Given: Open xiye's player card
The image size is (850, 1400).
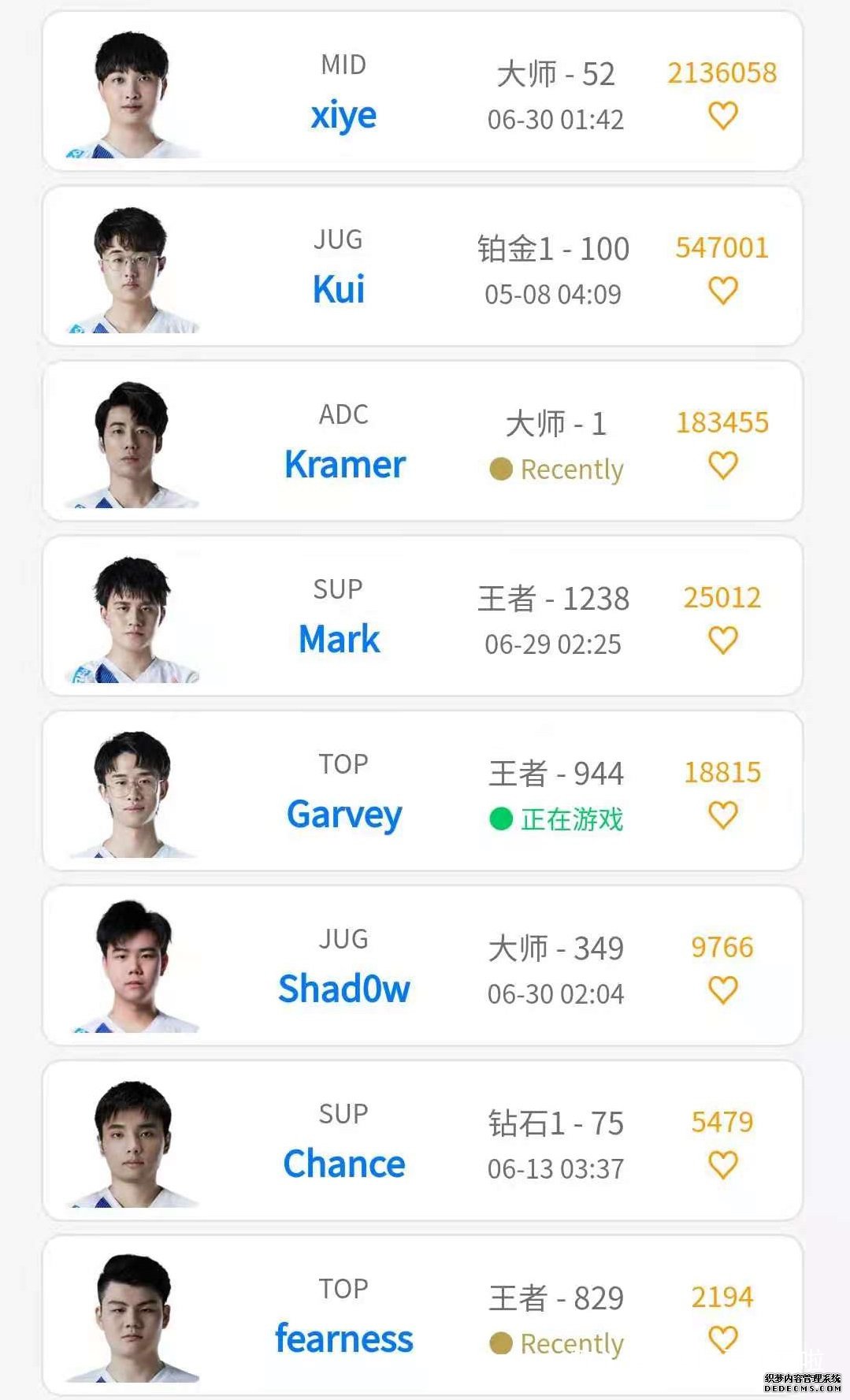Looking at the screenshot, I should click(343, 116).
